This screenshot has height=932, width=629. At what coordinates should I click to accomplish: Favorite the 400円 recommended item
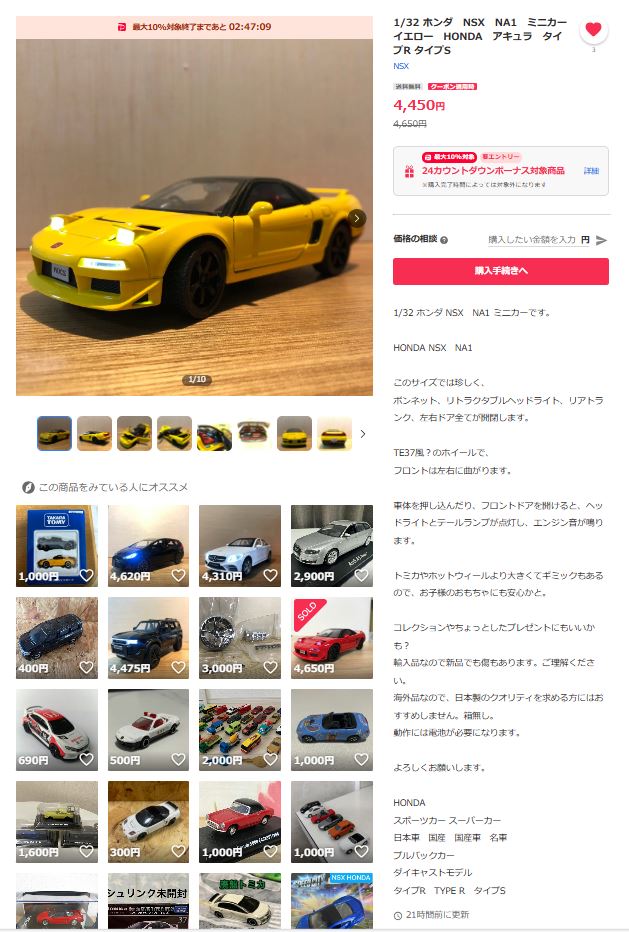tap(86, 668)
